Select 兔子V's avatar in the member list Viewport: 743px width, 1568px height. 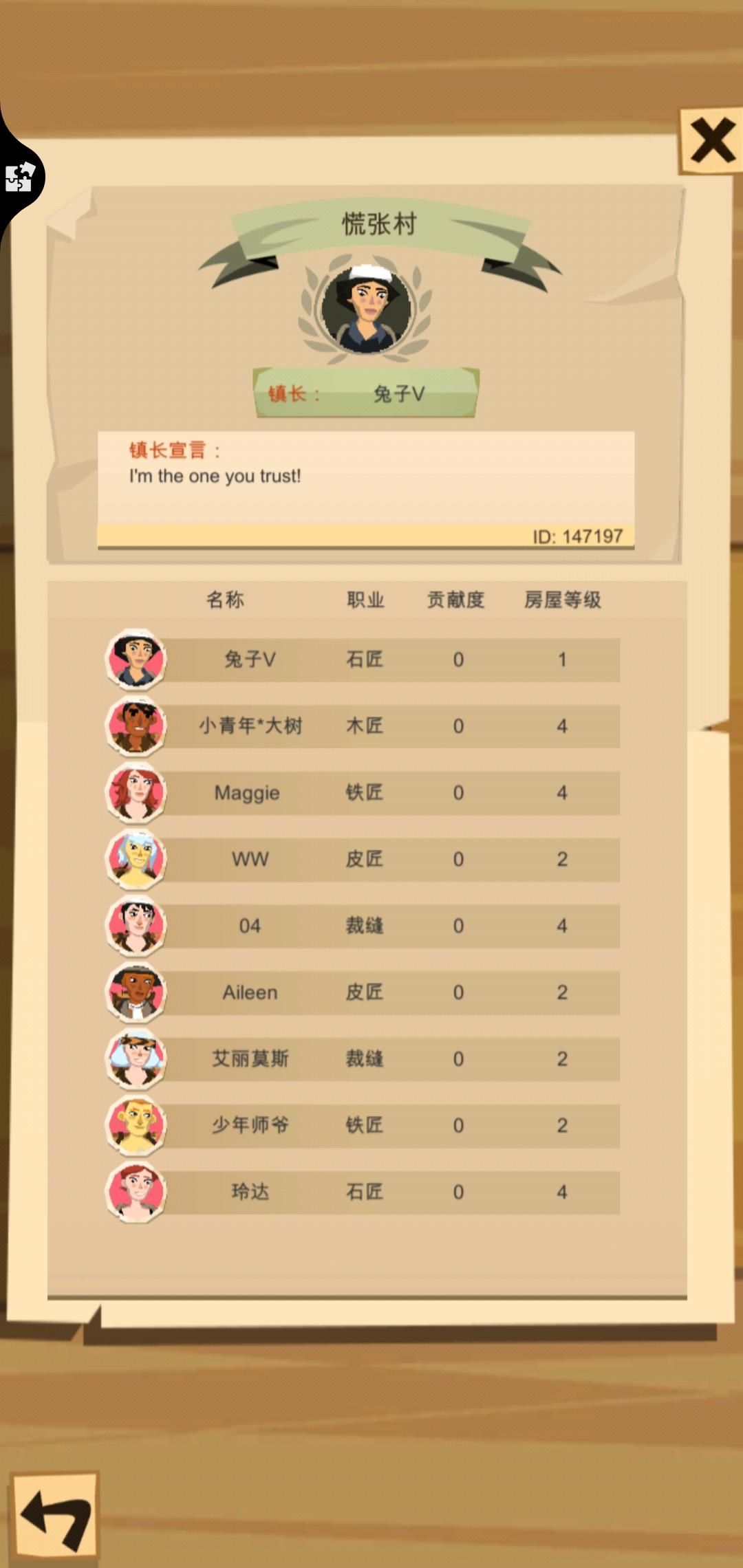[136, 658]
